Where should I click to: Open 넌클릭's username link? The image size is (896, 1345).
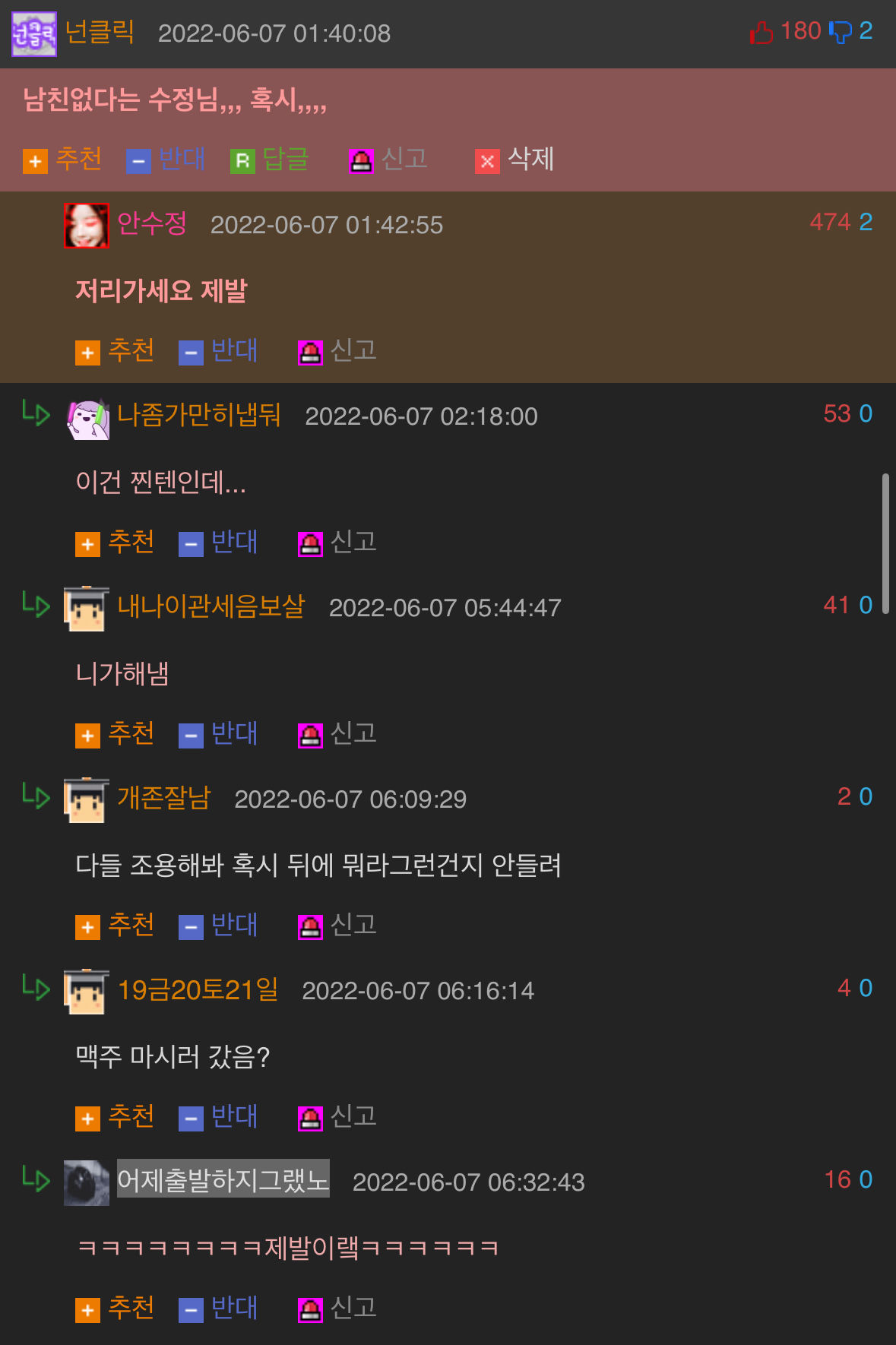click(100, 33)
